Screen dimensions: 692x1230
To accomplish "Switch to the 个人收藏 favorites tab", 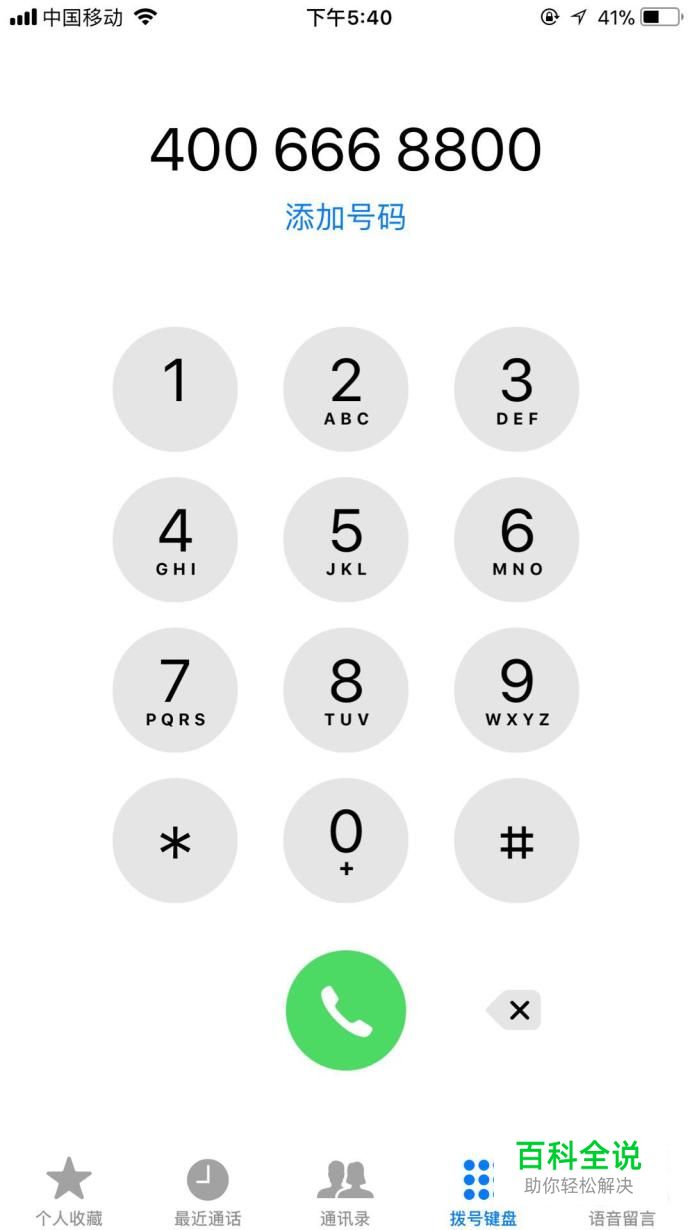I will 69,1192.
